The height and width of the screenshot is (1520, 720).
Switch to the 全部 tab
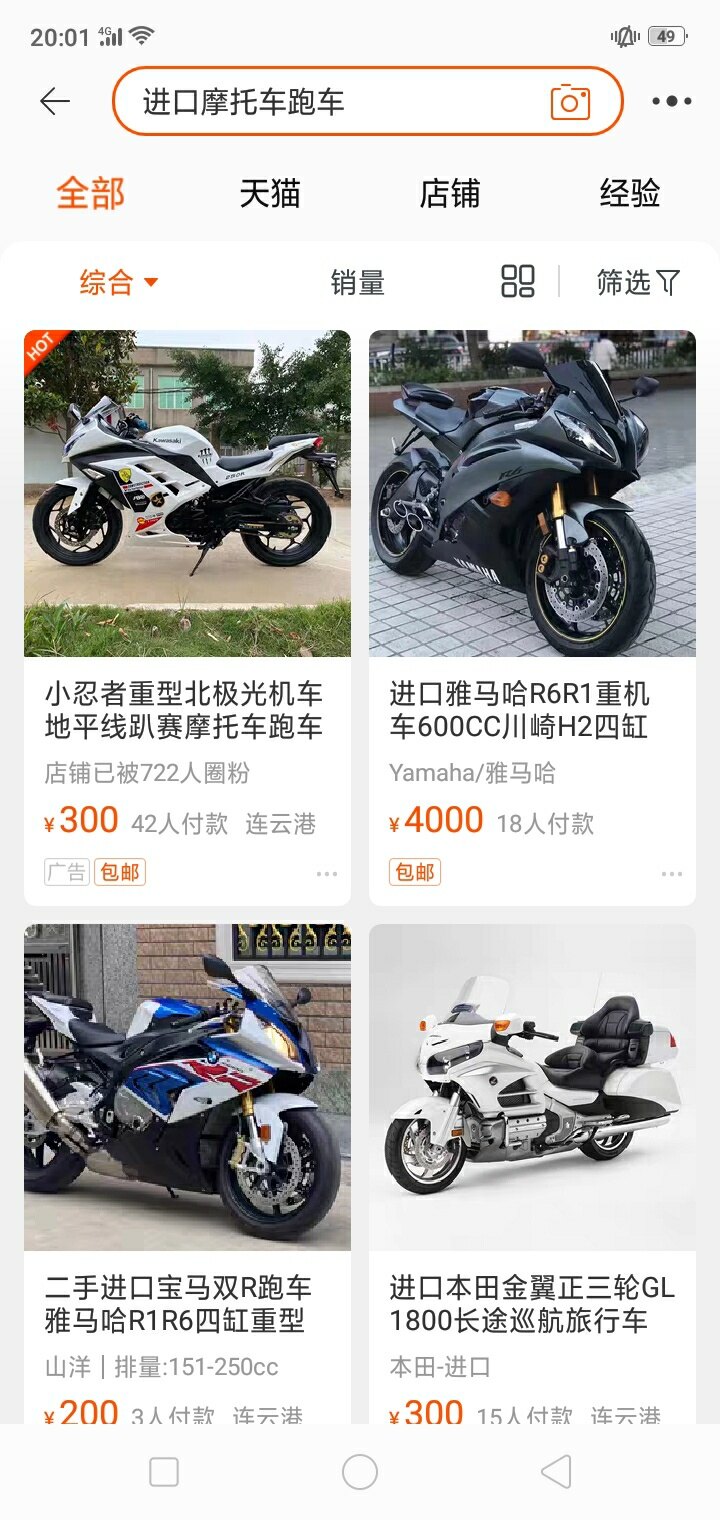(90, 193)
